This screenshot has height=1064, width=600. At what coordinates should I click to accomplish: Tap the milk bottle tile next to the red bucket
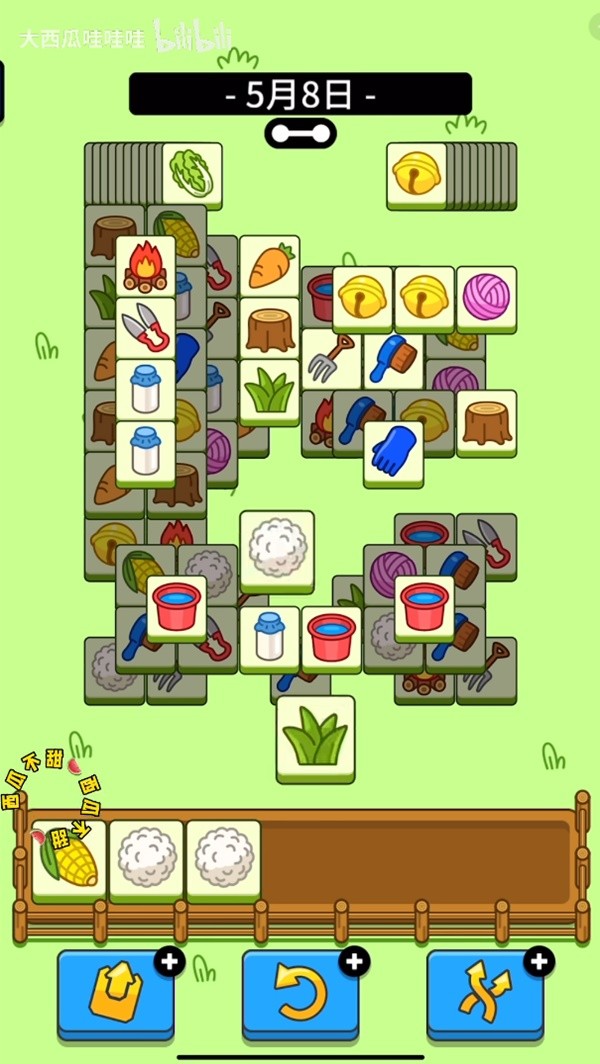click(269, 637)
